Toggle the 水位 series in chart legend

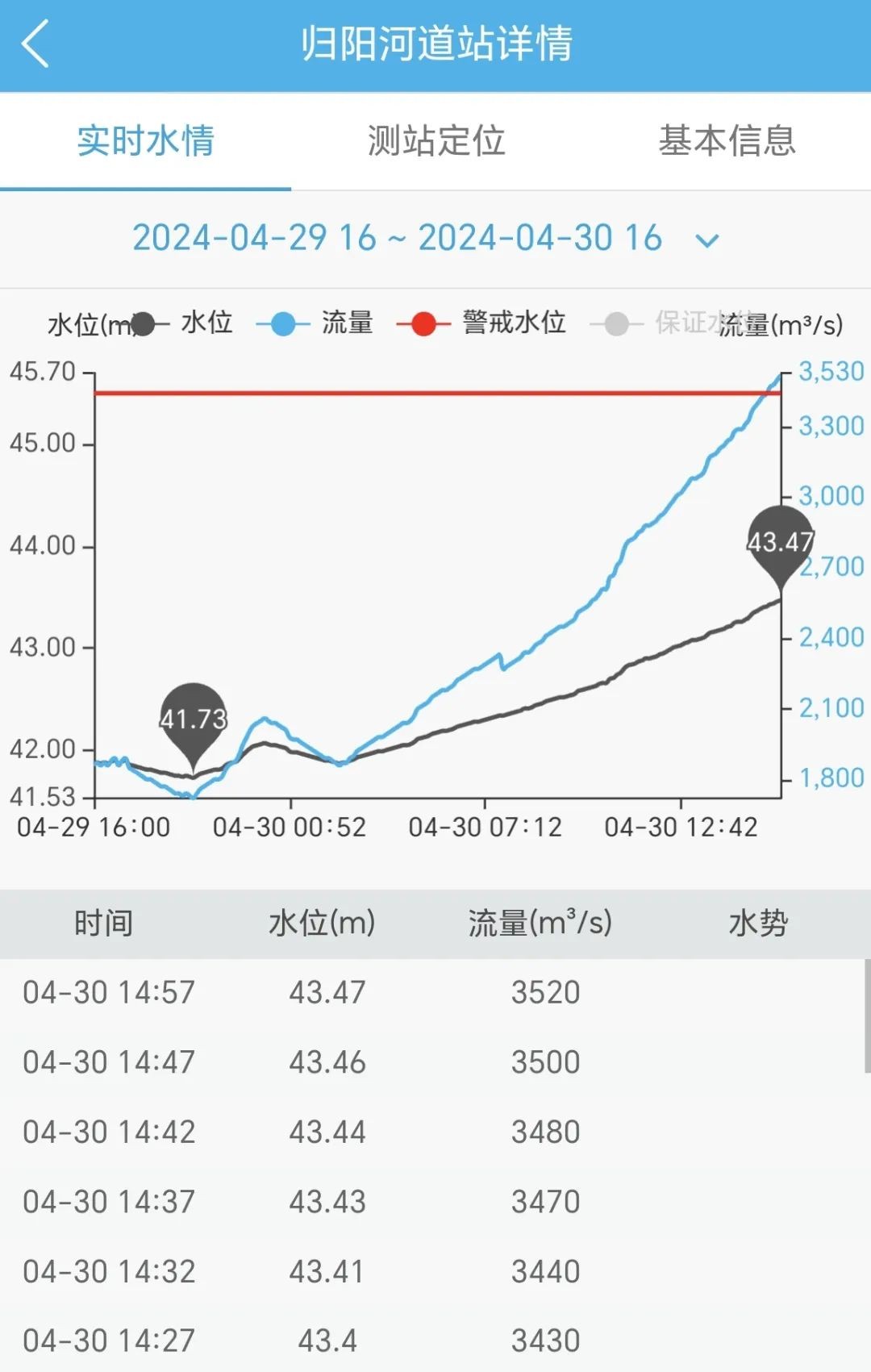pyautogui.click(x=187, y=323)
